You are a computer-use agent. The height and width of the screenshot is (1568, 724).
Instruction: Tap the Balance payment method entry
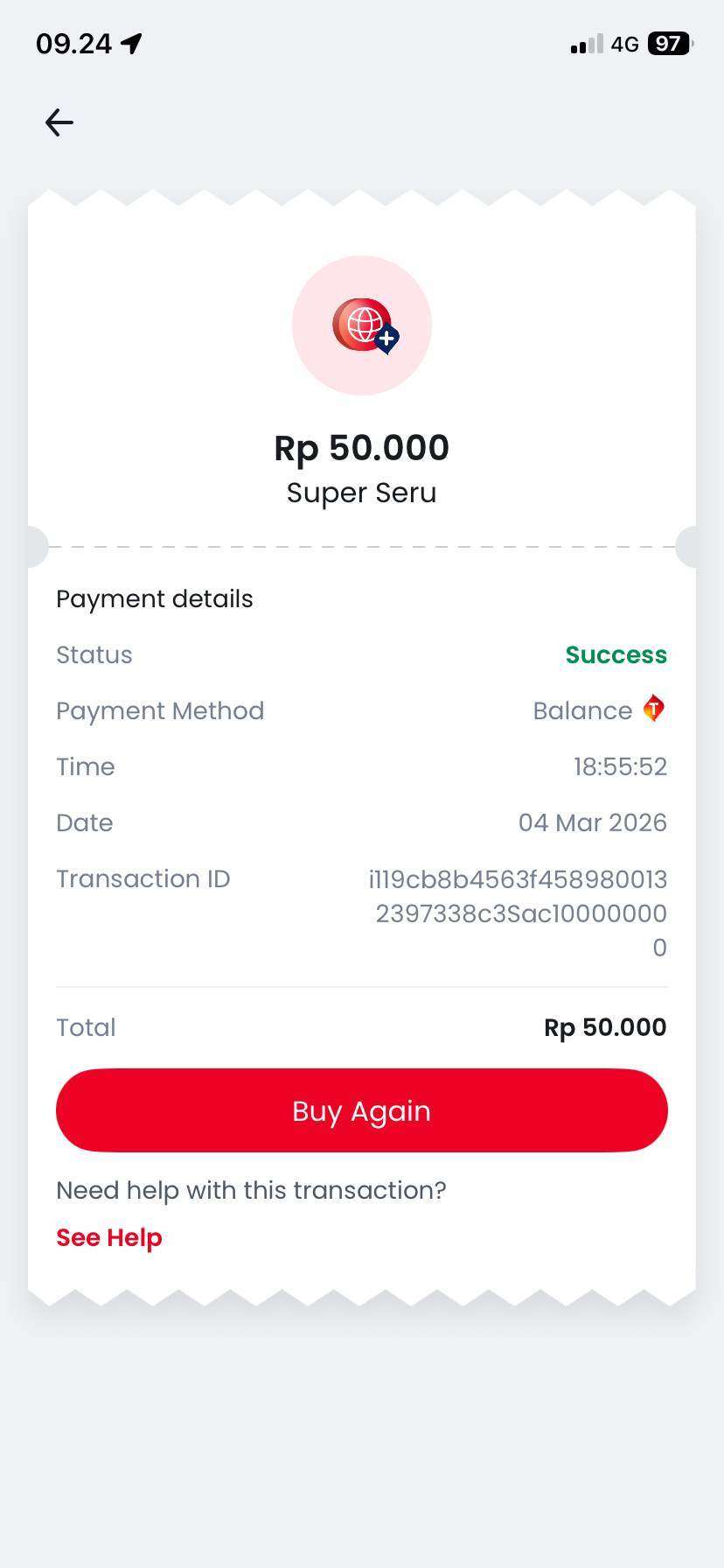click(x=582, y=710)
